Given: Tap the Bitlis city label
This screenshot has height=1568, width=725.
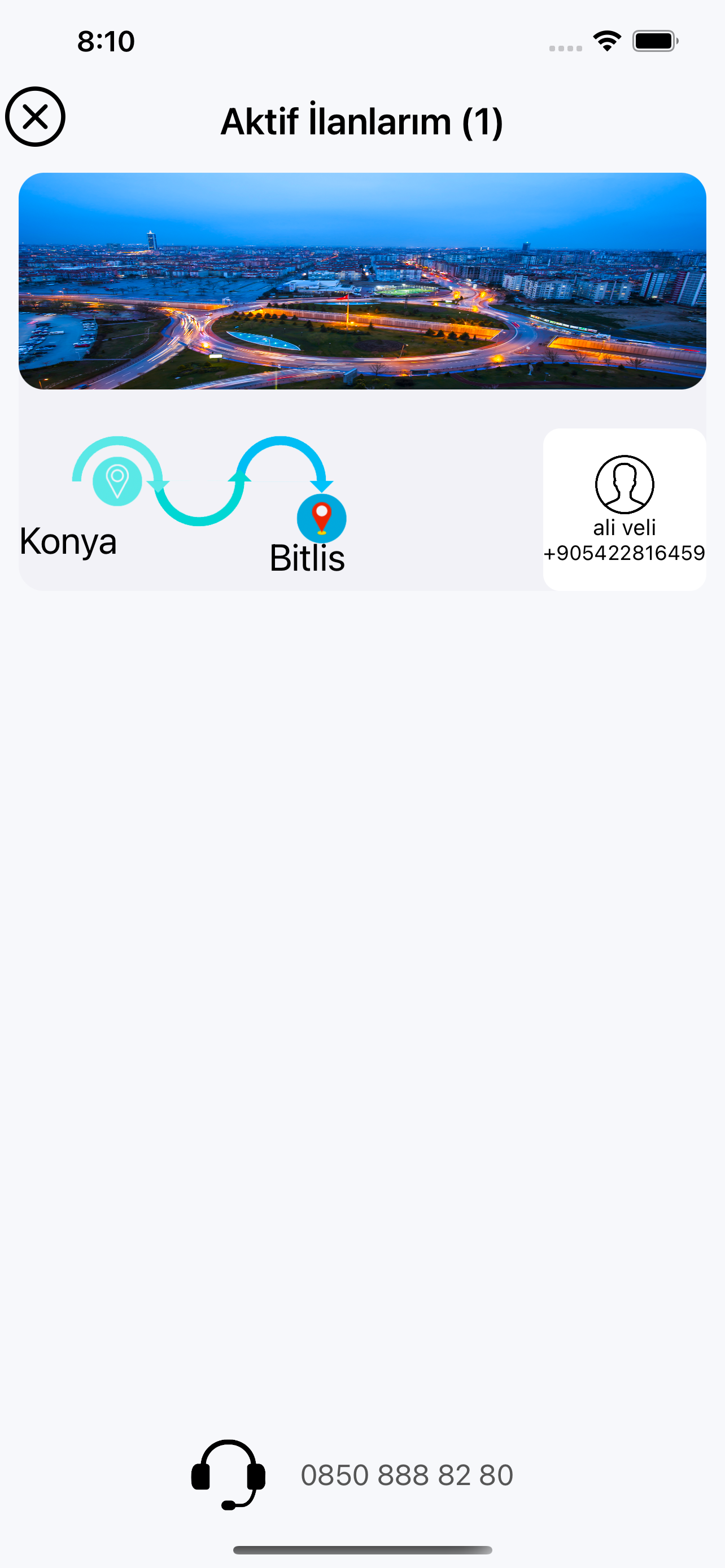Looking at the screenshot, I should [x=308, y=557].
